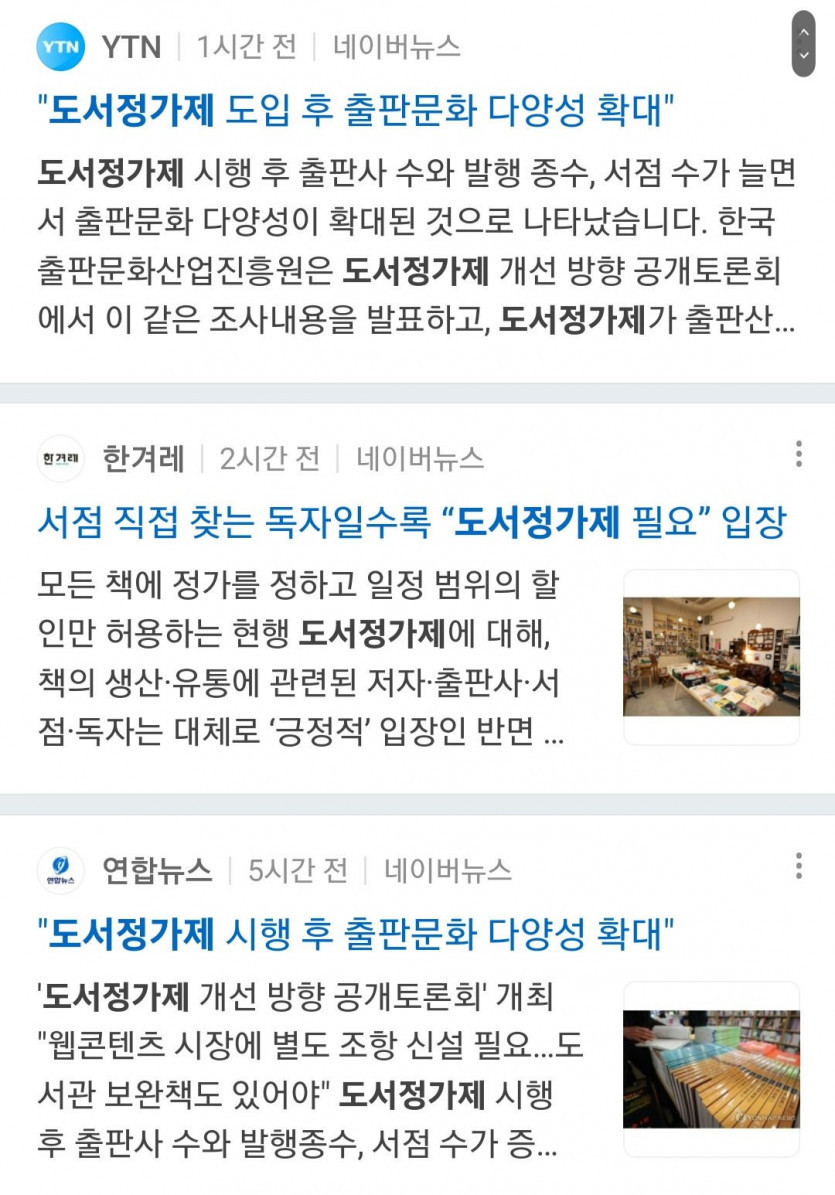Open 한겨레 article on 도서정가제 필요 입장
The image size is (835, 1195).
pos(412,522)
